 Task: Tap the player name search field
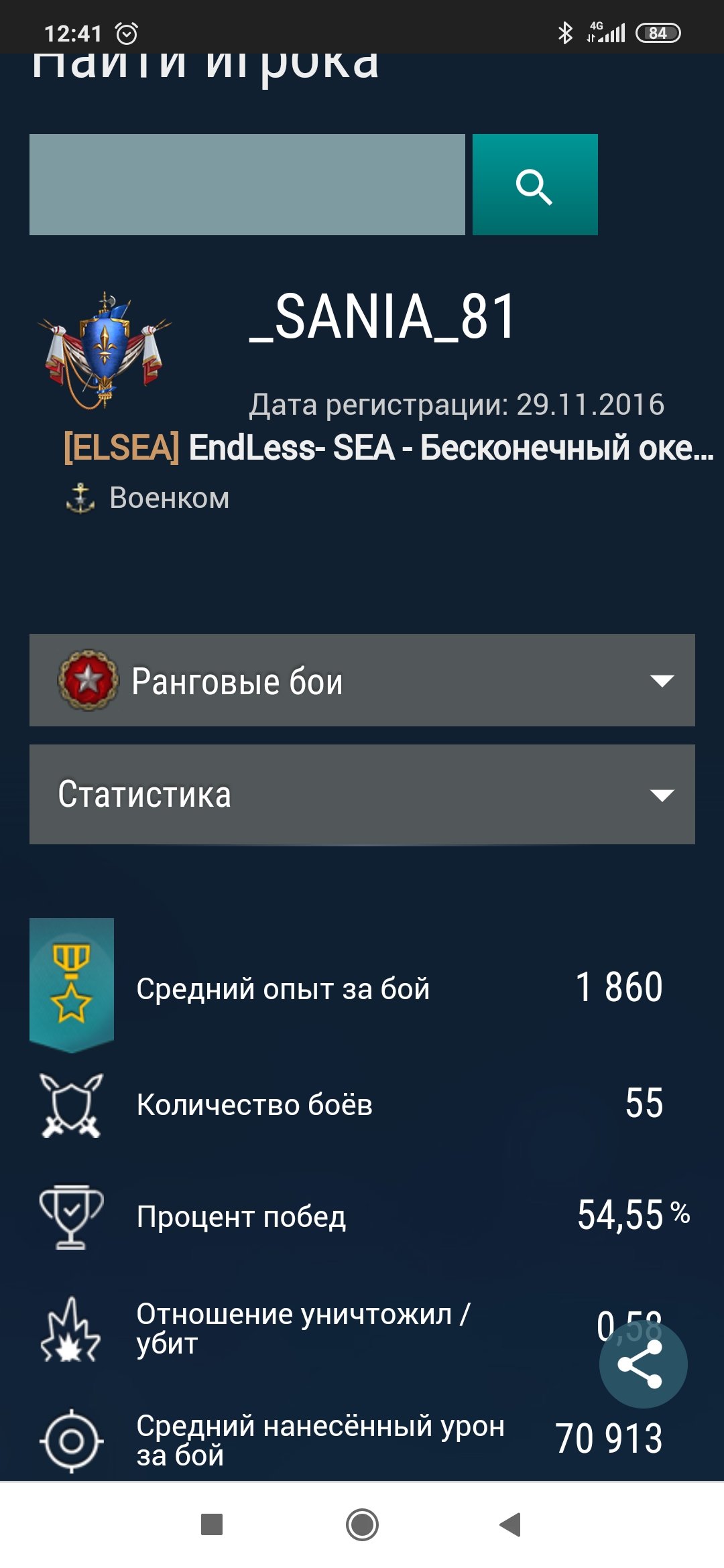point(247,184)
